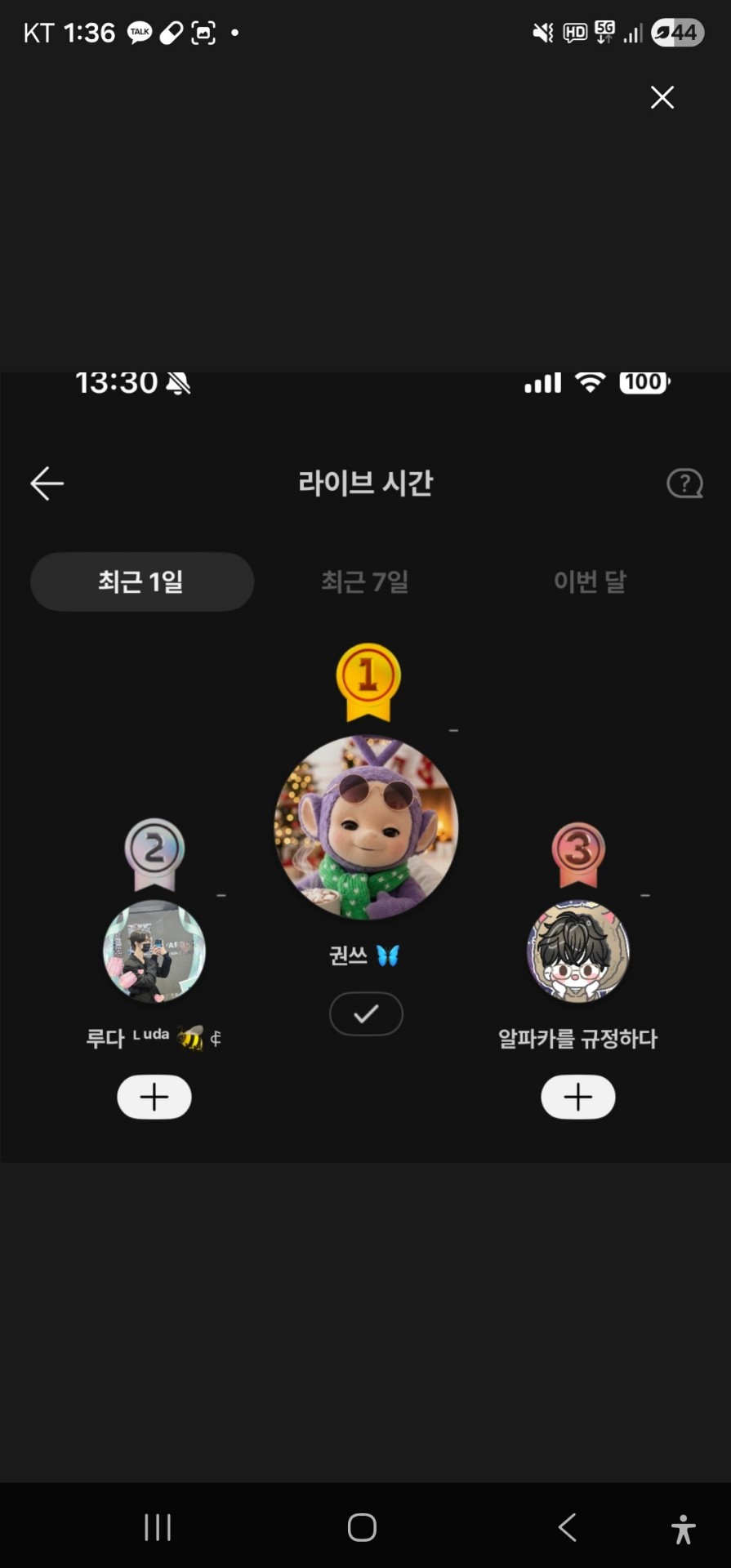Toggle the checkmark under 권쓰 profile

[365, 1013]
